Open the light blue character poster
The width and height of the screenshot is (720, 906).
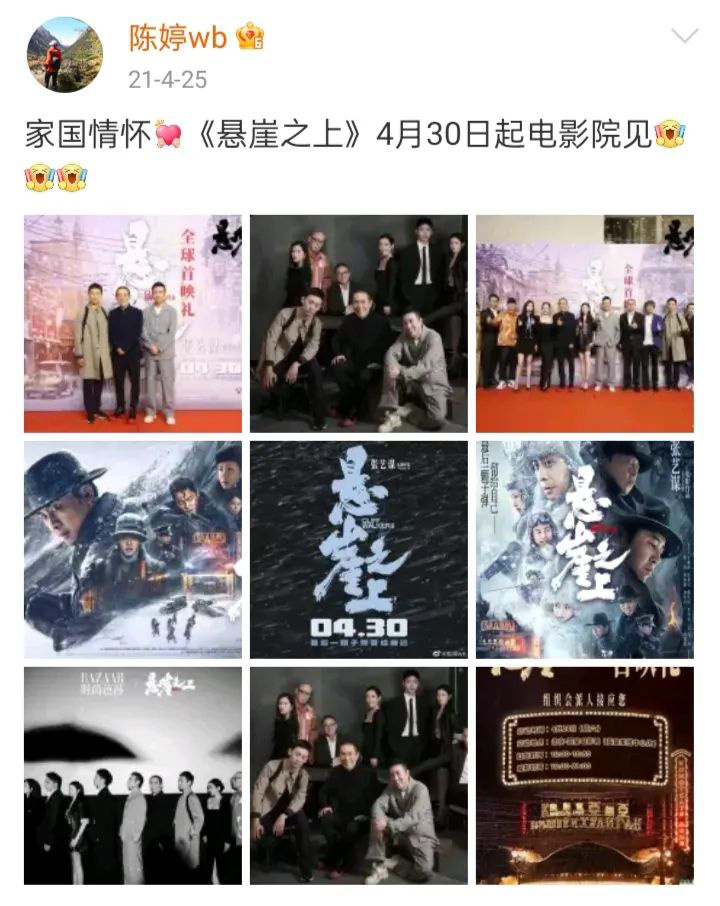pos(585,549)
